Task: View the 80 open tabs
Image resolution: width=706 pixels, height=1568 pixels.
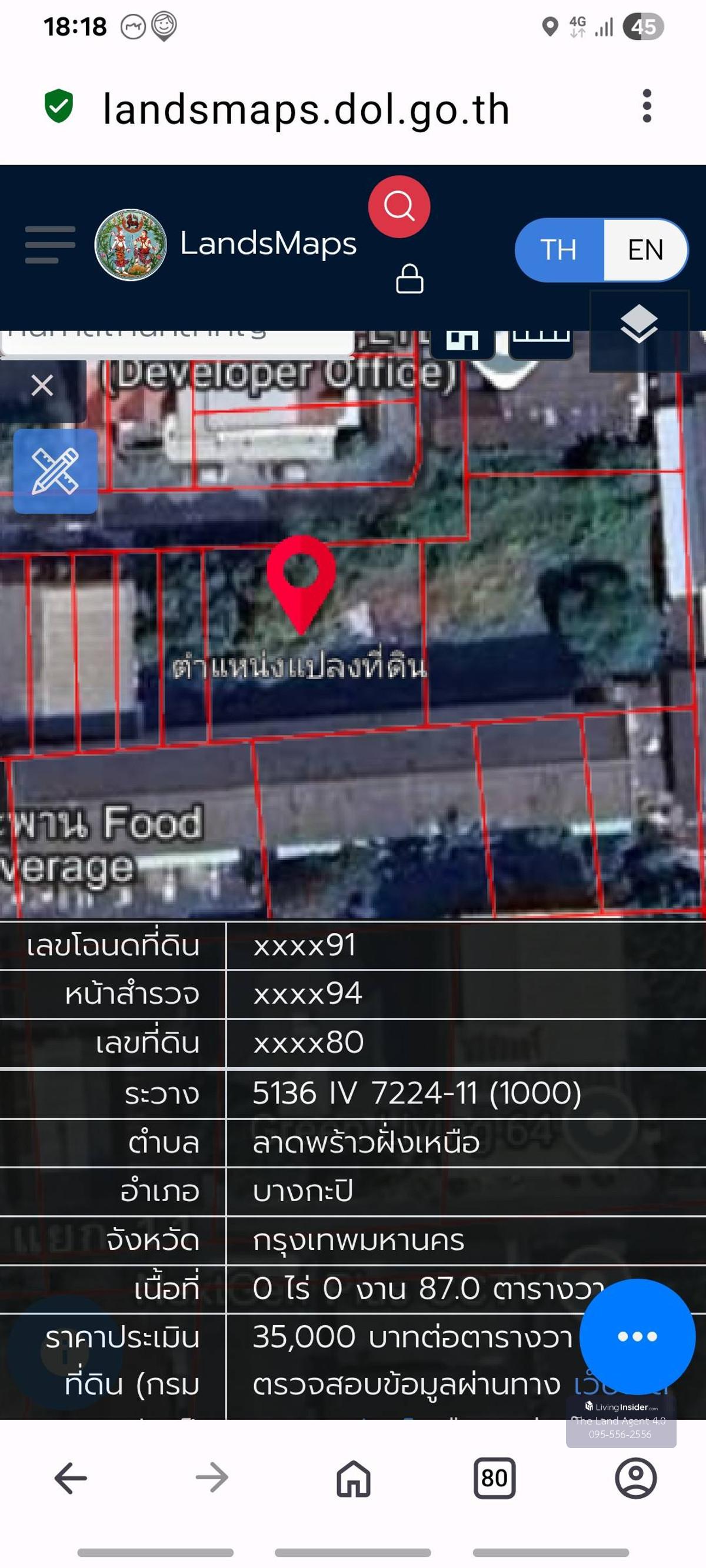Action: pos(494,1478)
